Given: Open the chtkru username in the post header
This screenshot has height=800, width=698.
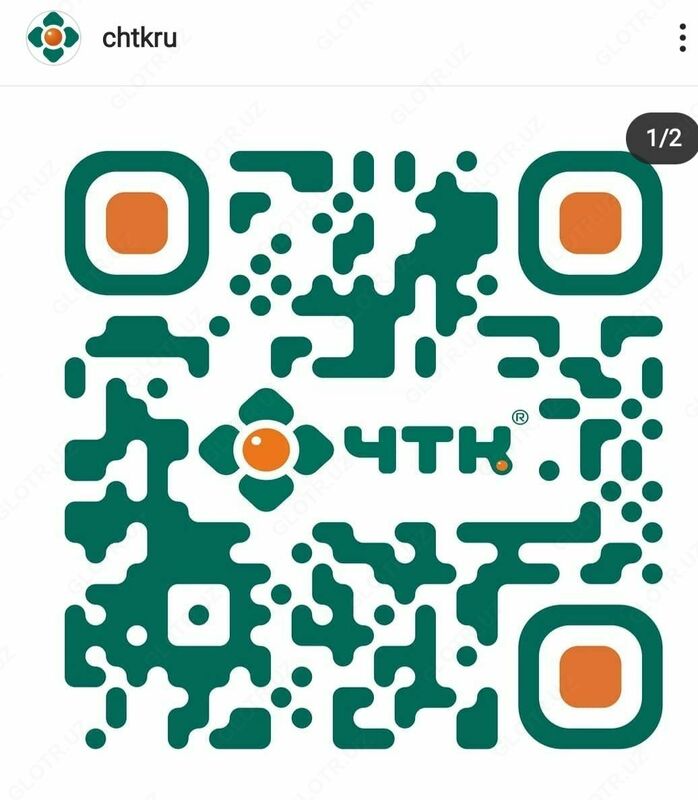Looking at the screenshot, I should point(139,39).
